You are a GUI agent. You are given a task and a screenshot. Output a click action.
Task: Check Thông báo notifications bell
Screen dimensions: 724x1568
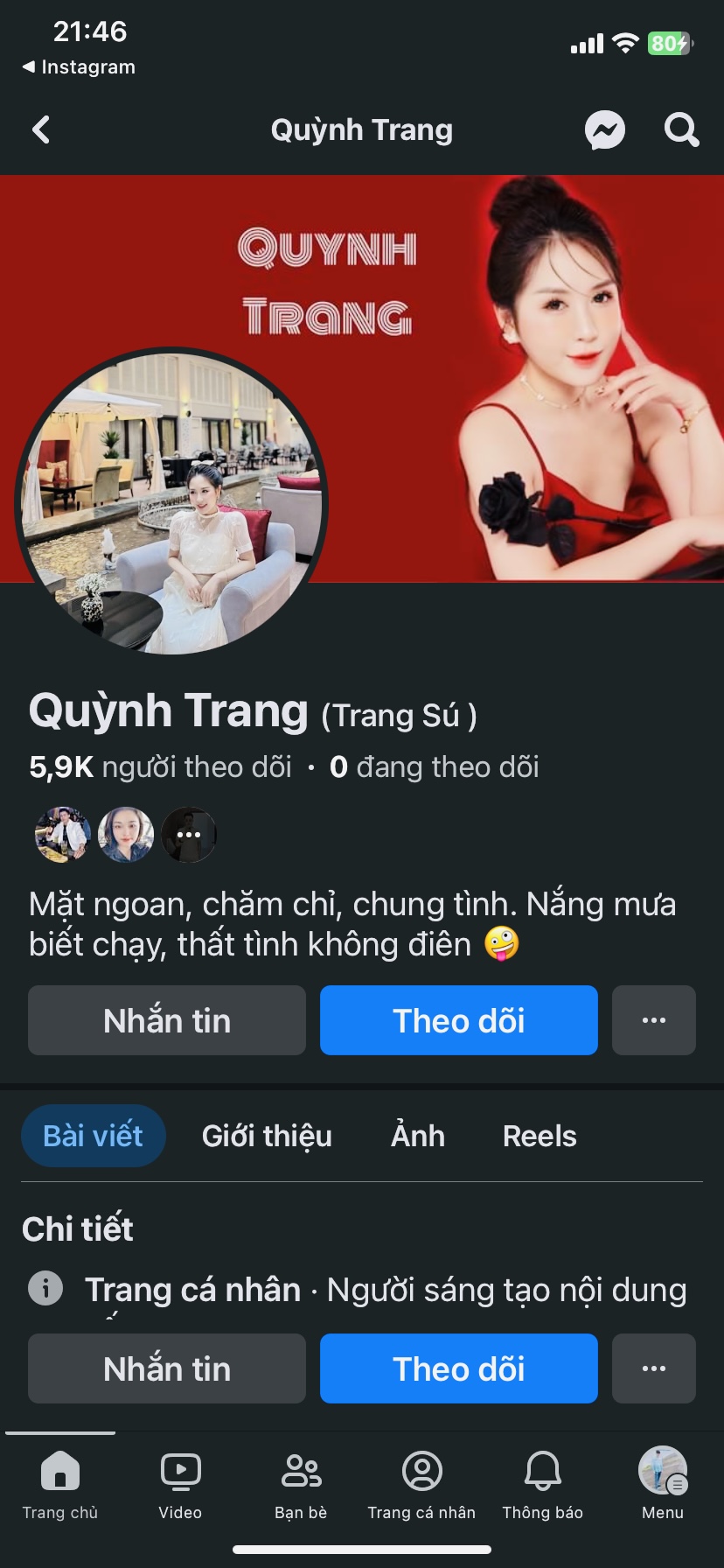542,1484
